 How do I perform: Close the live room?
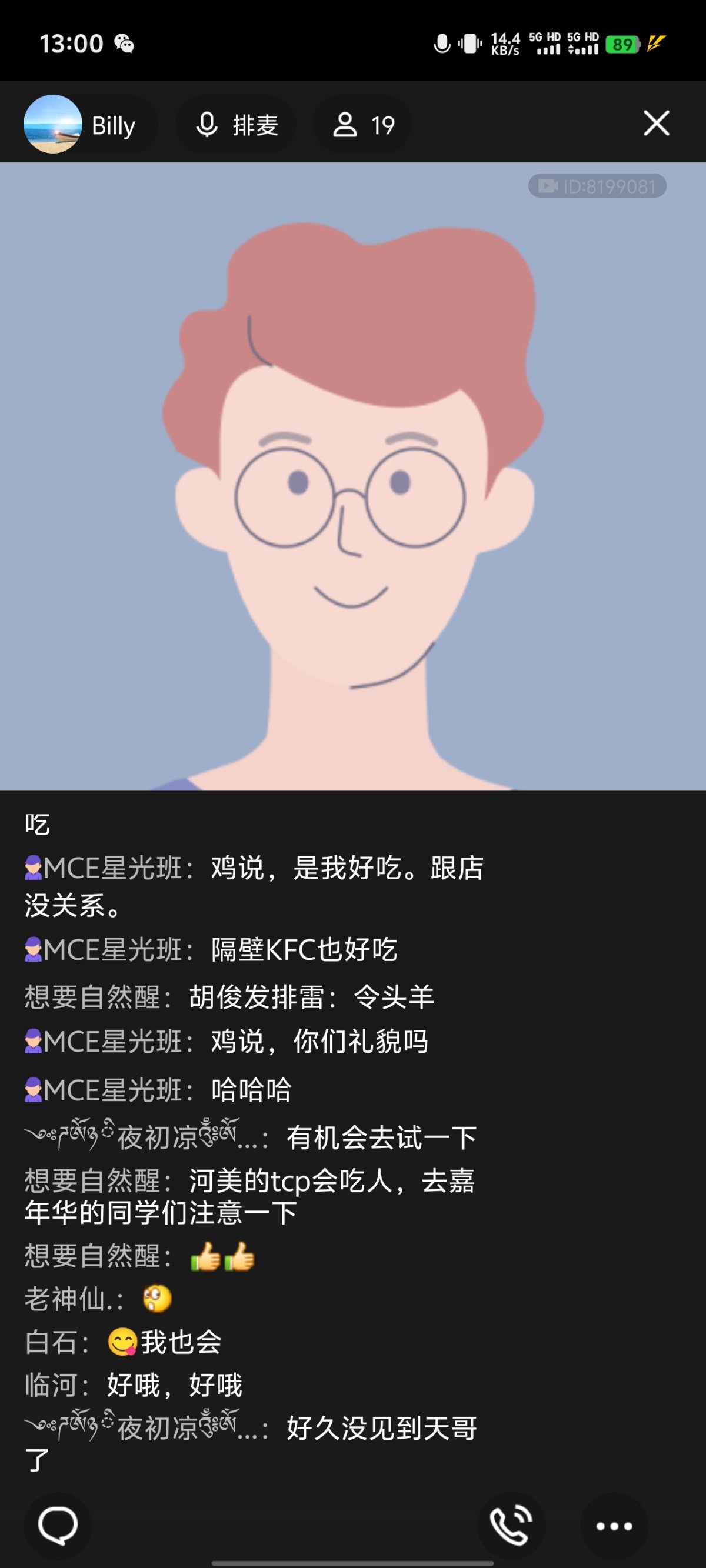(656, 124)
